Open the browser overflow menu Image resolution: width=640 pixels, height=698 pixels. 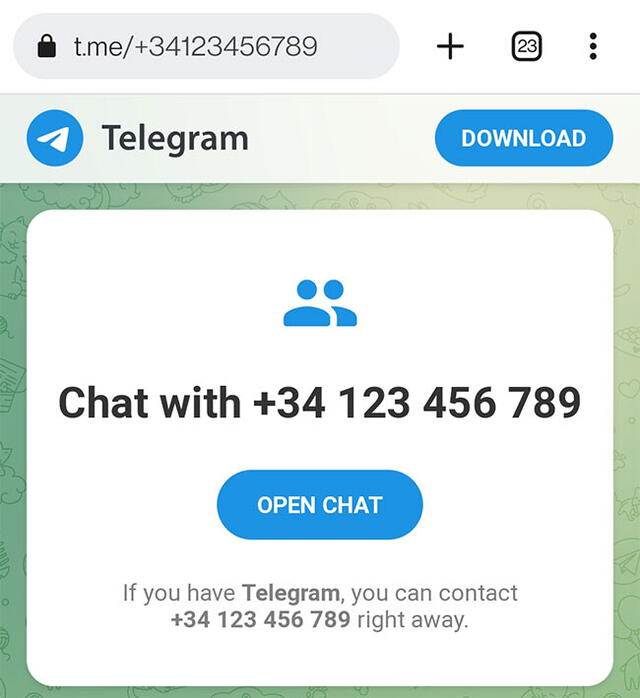click(593, 46)
